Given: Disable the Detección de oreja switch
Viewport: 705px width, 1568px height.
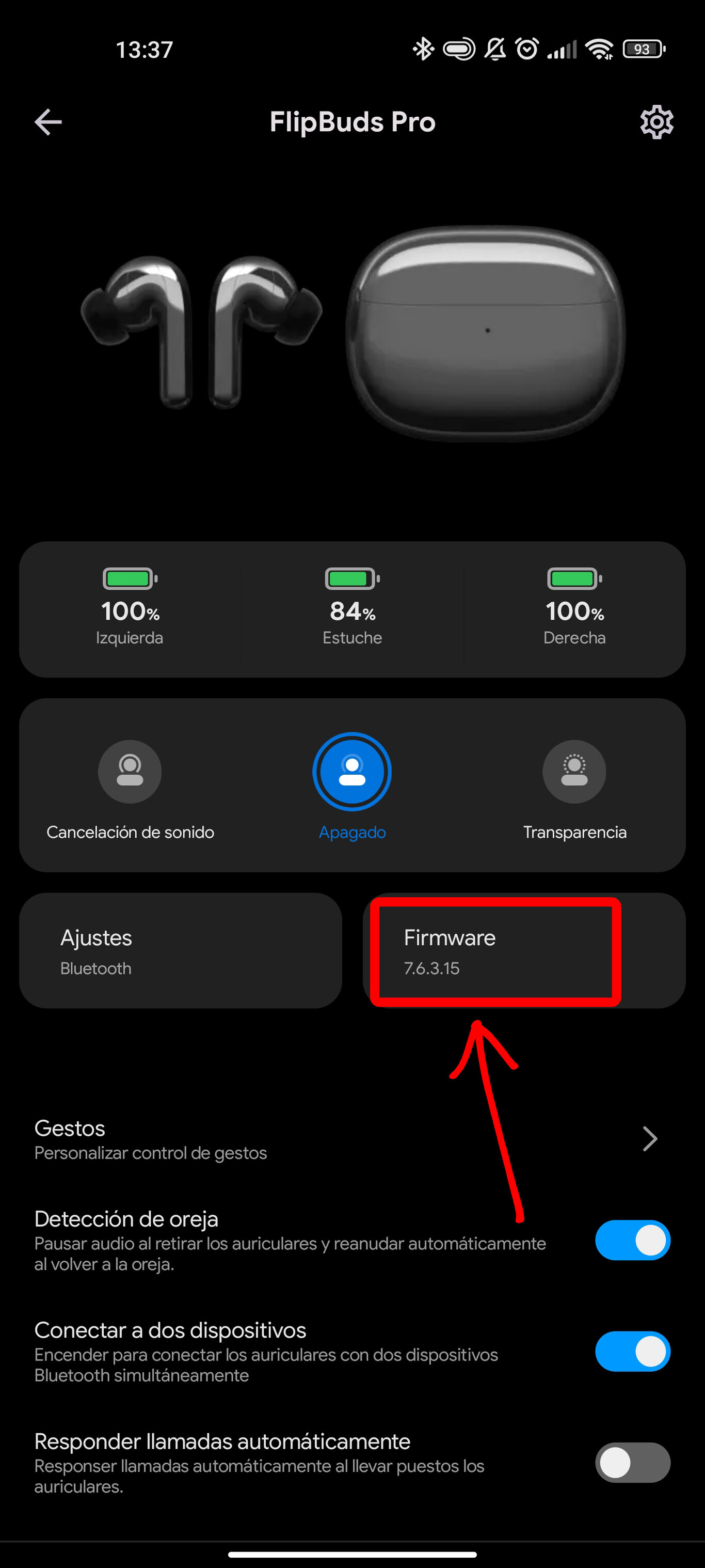Looking at the screenshot, I should pyautogui.click(x=632, y=1240).
